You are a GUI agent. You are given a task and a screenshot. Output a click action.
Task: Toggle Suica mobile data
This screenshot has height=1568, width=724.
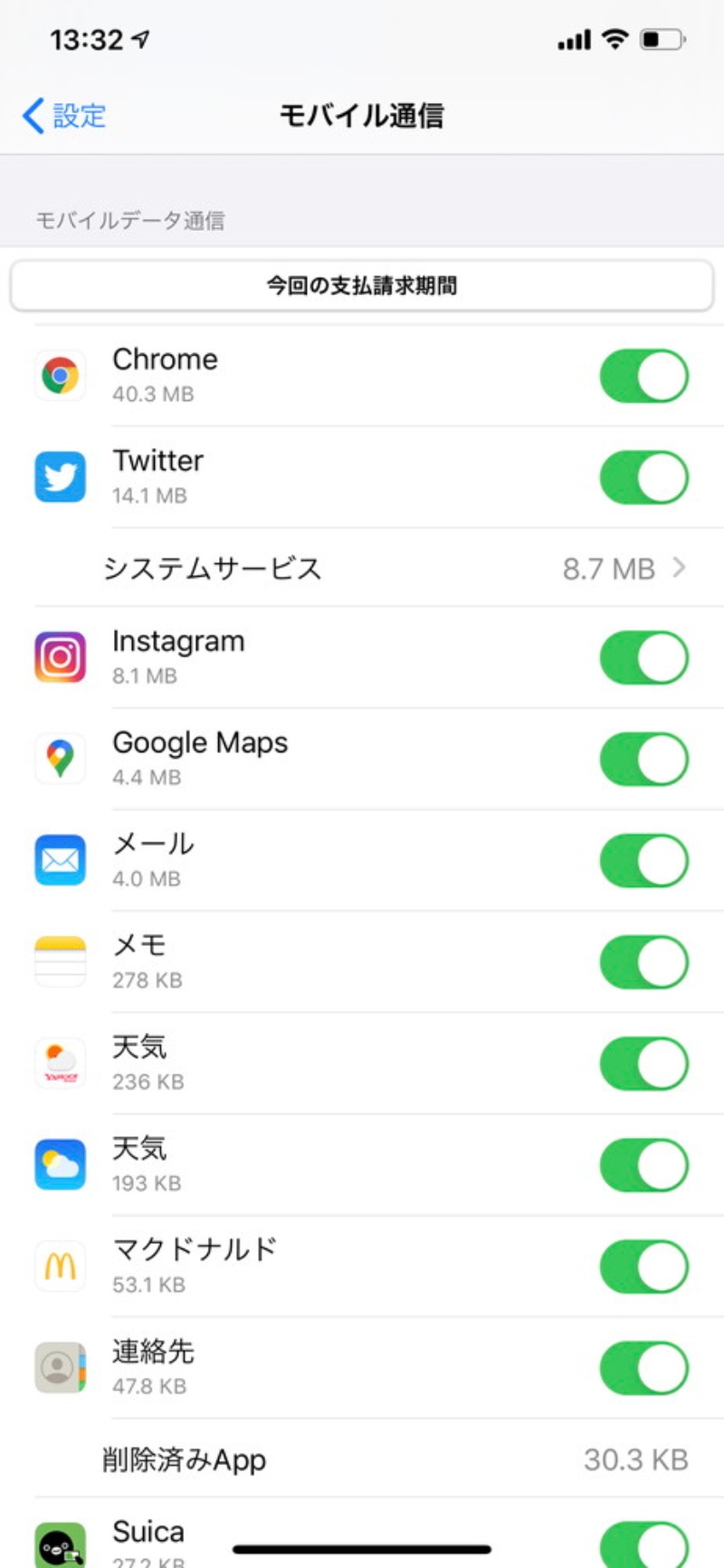(643, 1544)
